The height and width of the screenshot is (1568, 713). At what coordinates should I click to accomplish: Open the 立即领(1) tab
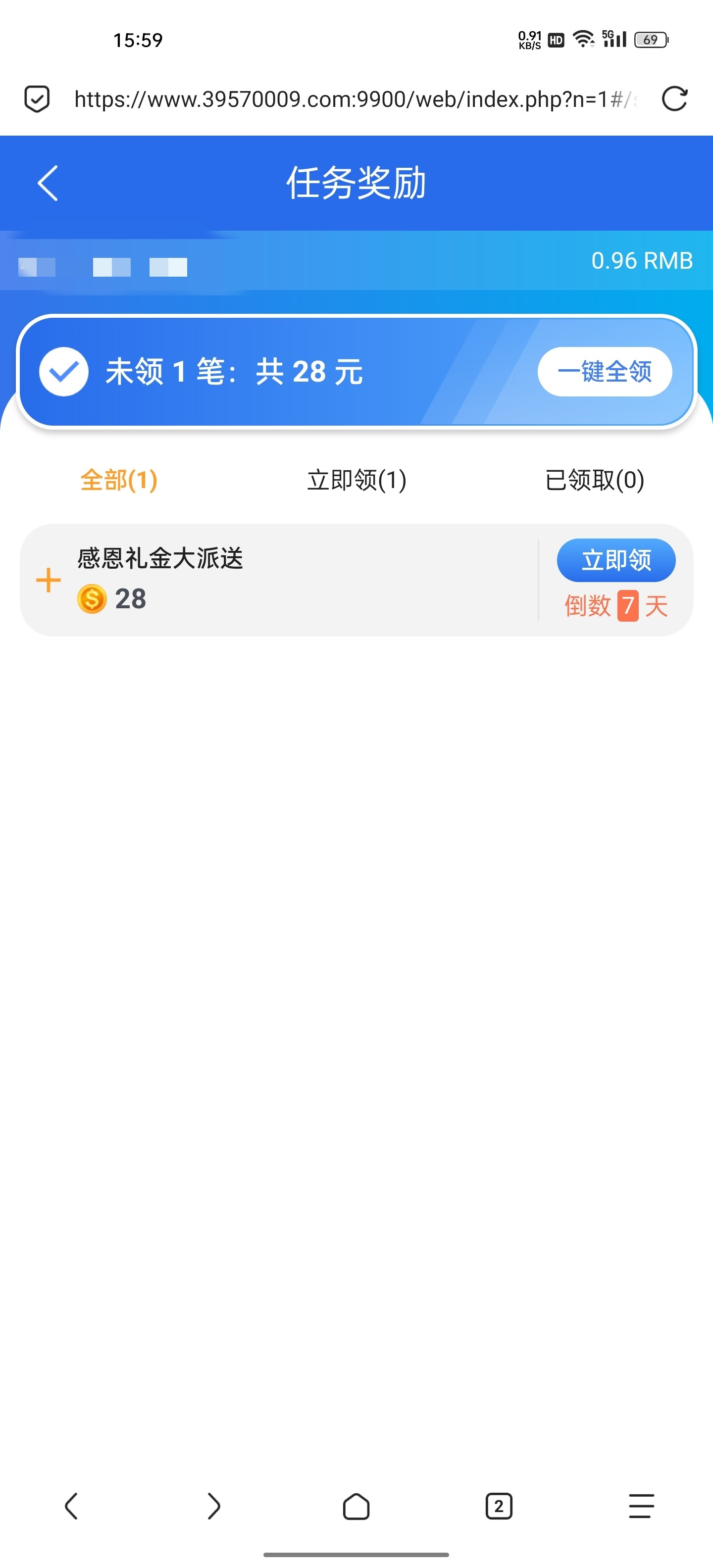pos(356,480)
